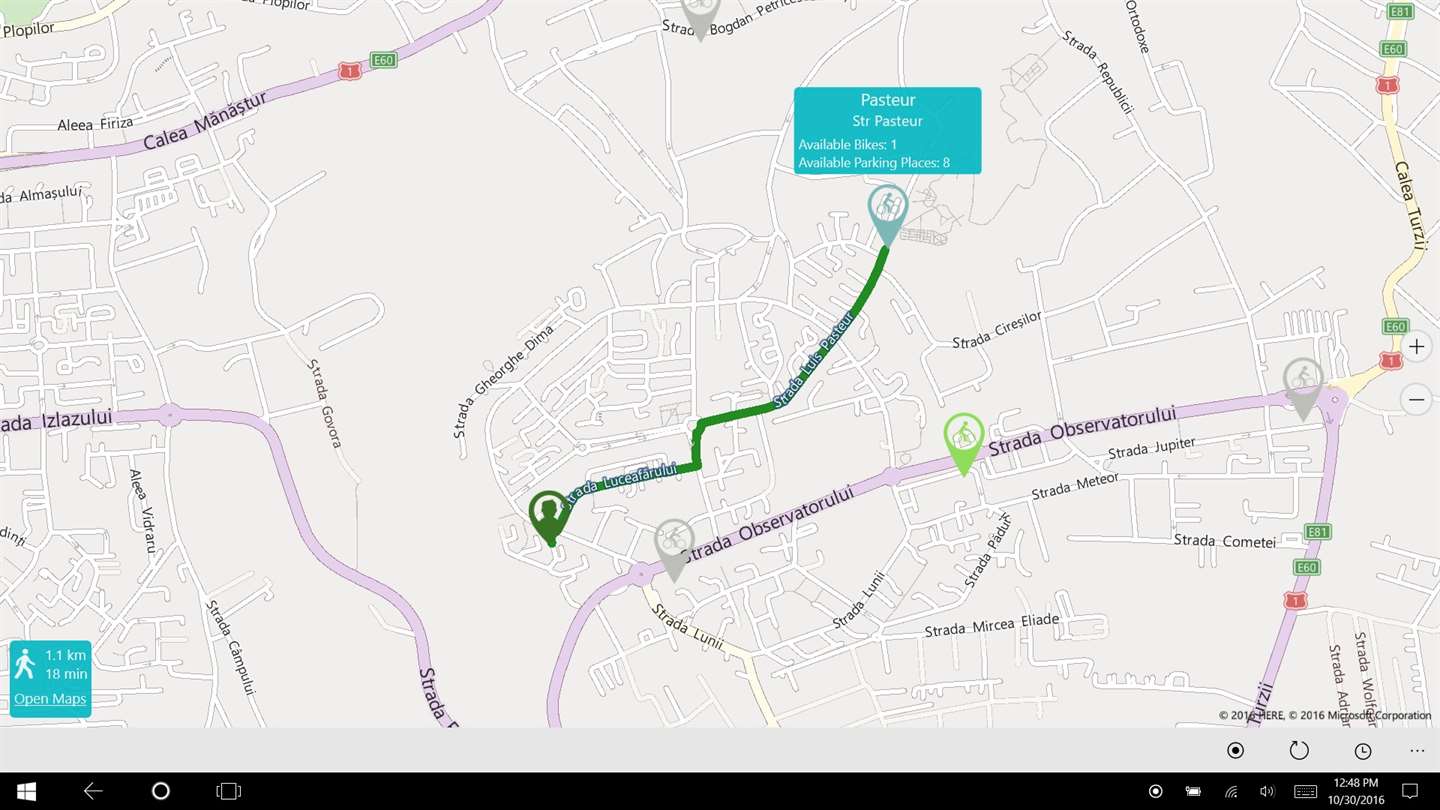Select the gray bike pin near Bogdan Petriceicu

click(700, 12)
